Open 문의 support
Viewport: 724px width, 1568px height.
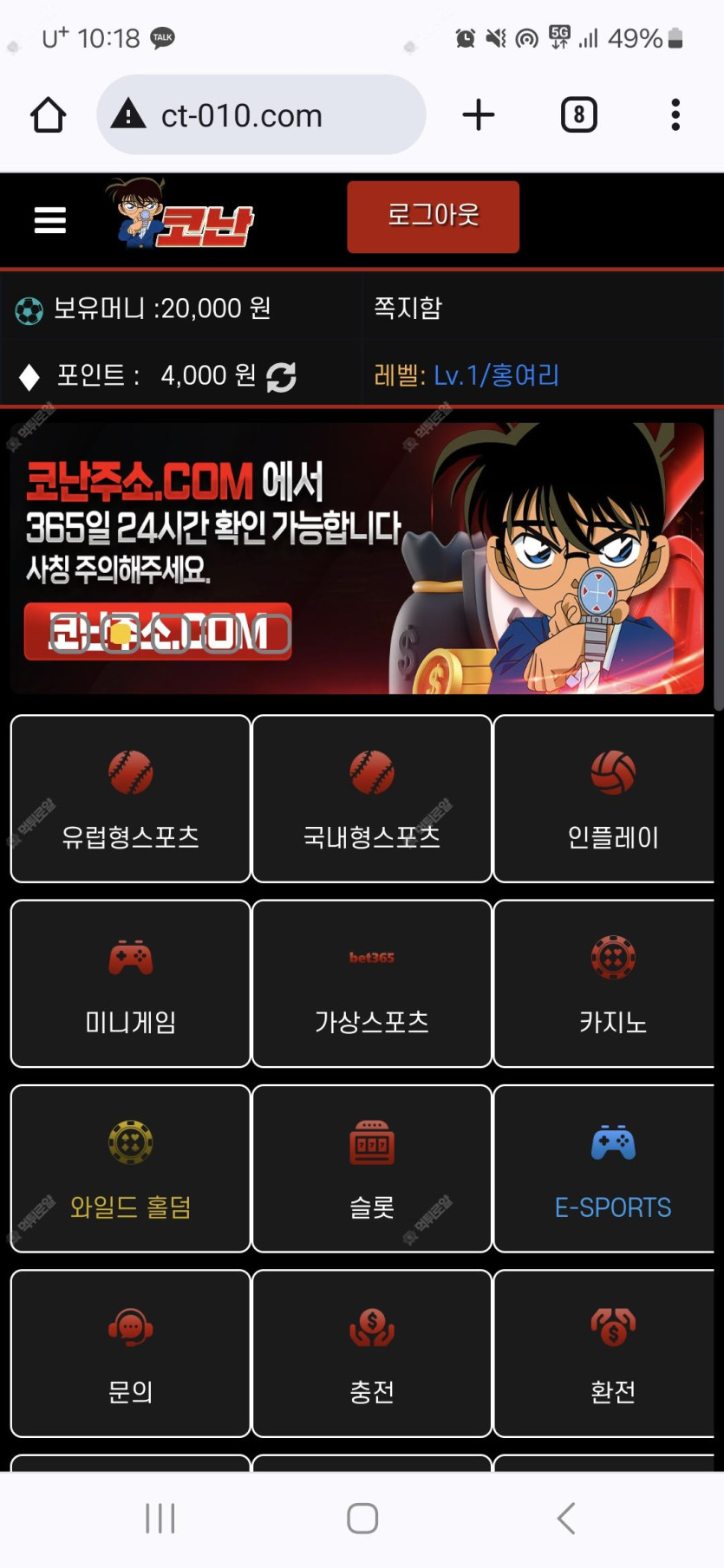tap(131, 1353)
